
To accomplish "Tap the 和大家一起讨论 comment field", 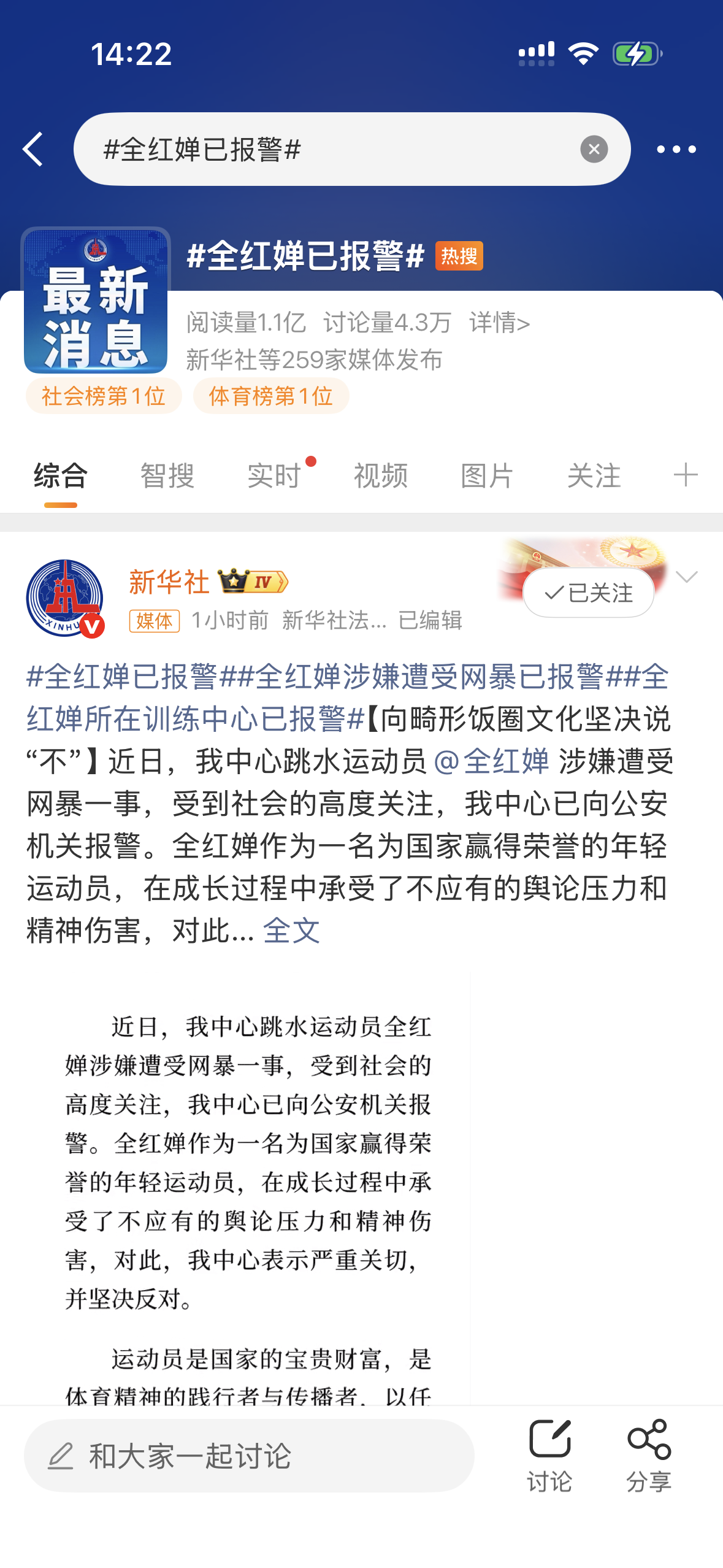I will click(249, 1455).
